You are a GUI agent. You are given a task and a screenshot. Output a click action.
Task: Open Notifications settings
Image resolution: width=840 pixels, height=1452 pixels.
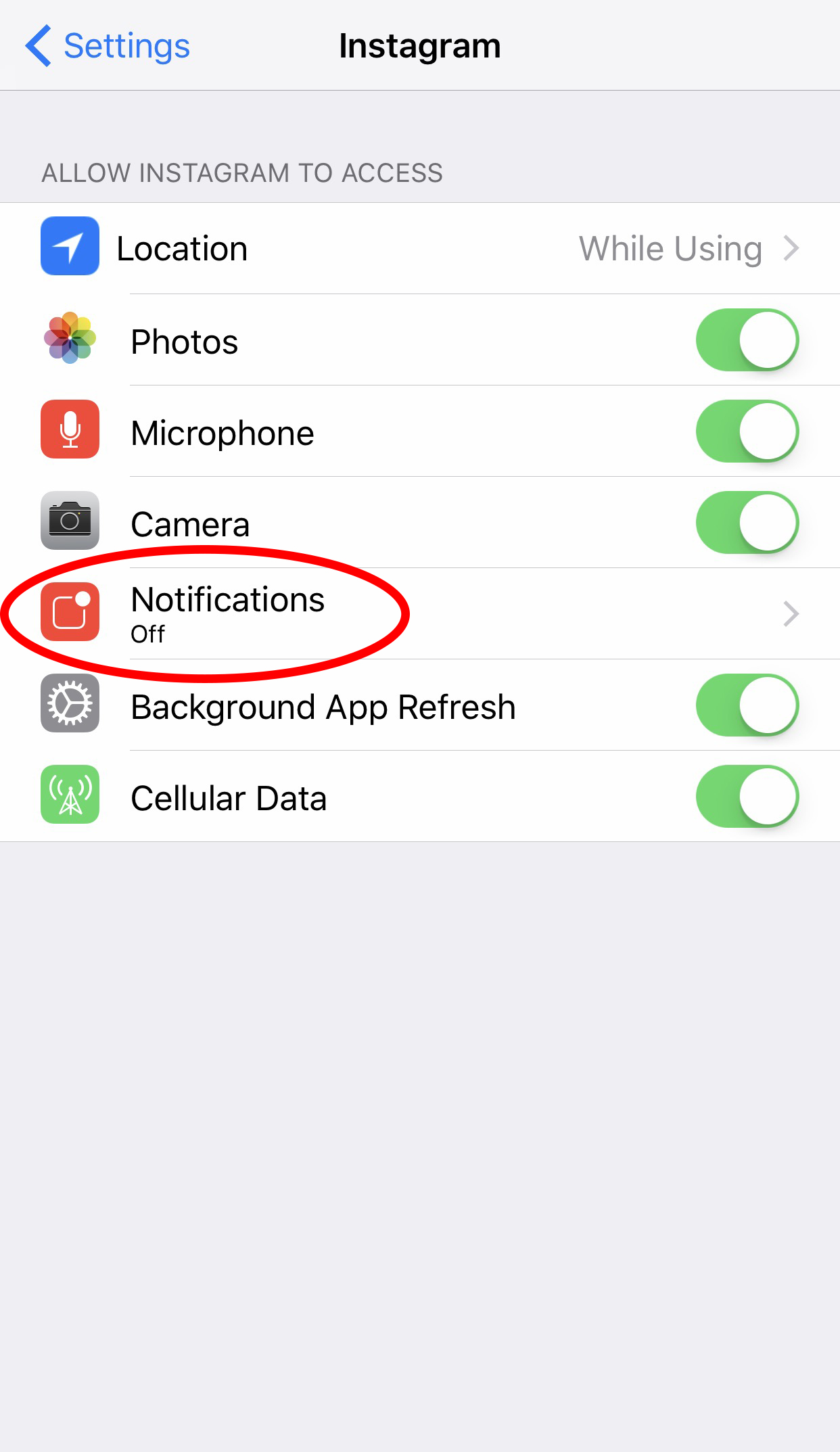(420, 613)
